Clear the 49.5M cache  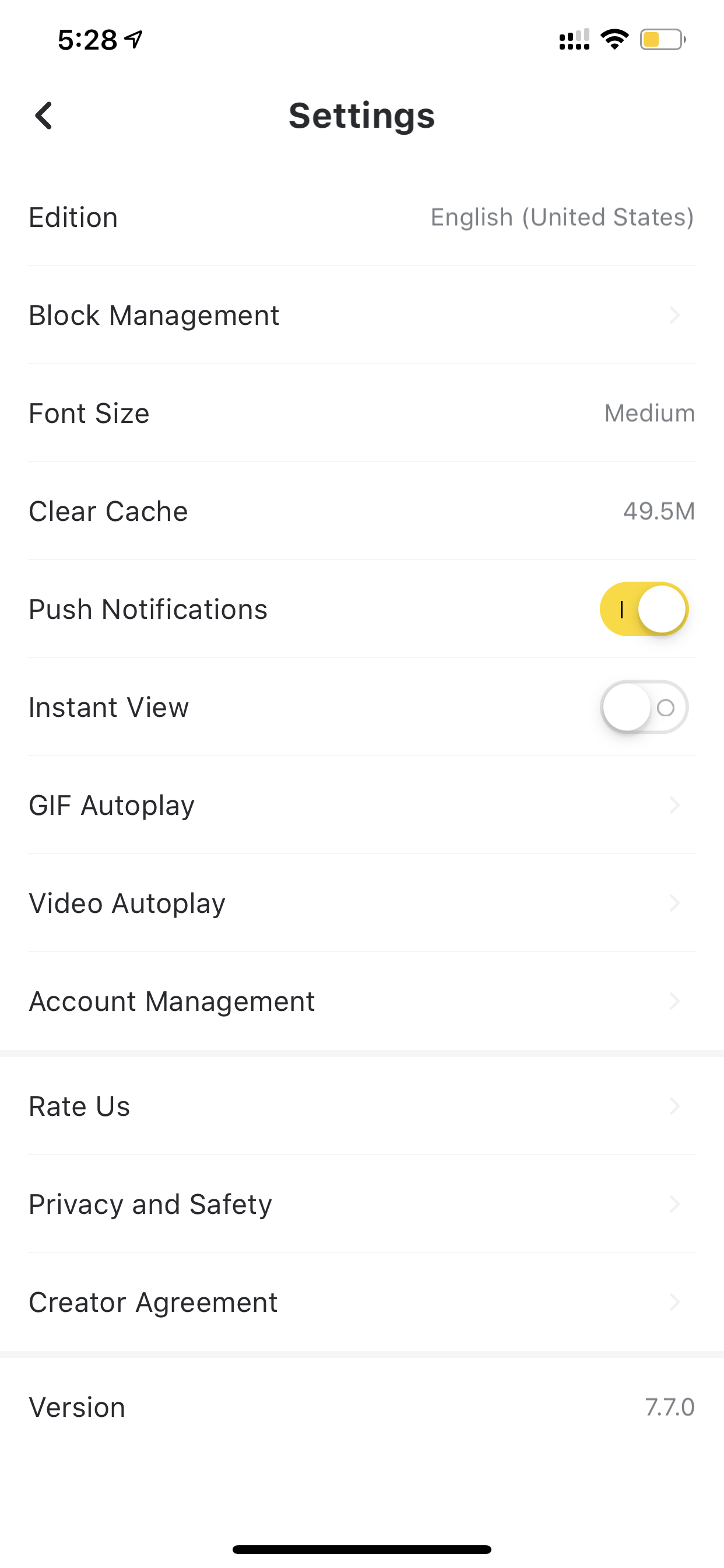pyautogui.click(x=362, y=512)
